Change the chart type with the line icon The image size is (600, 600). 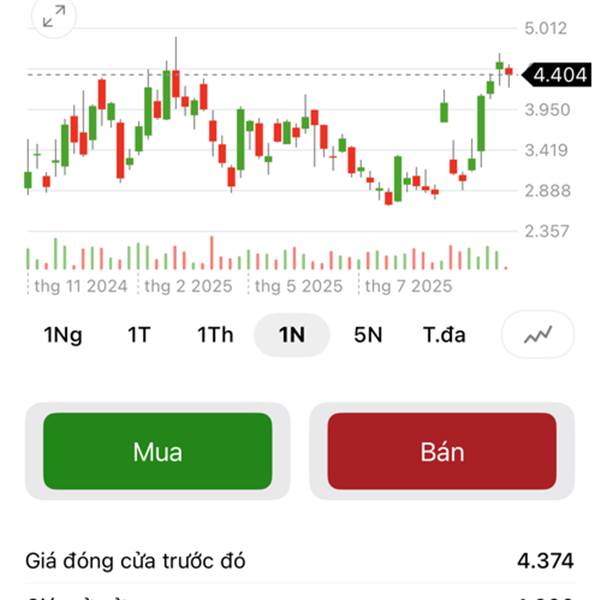point(538,335)
